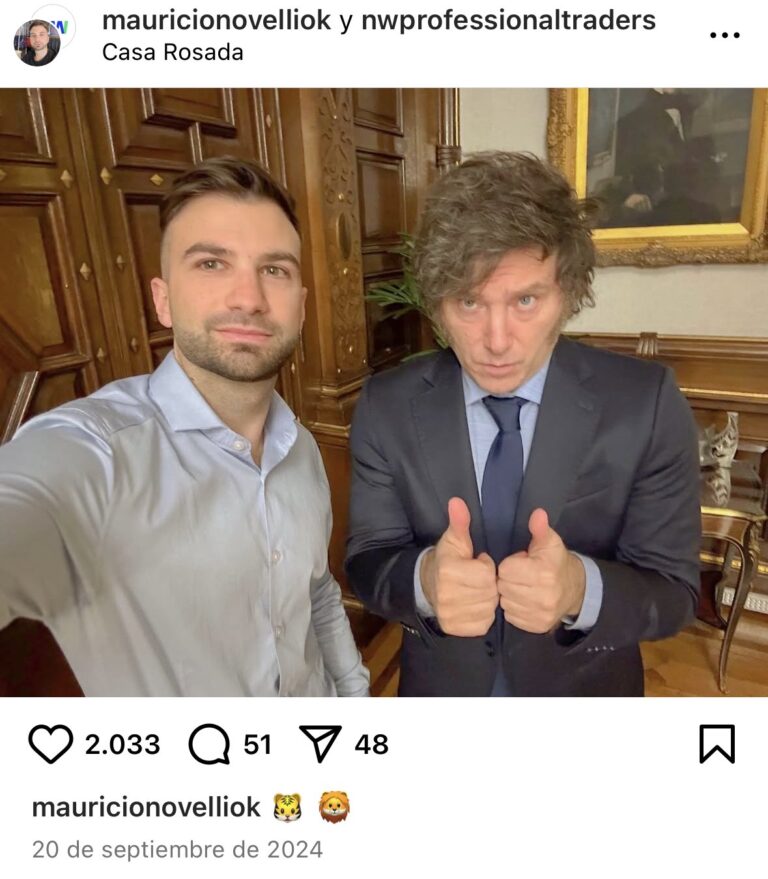The width and height of the screenshot is (768, 879).
Task: View the 2.033 likes list
Action: tap(122, 745)
